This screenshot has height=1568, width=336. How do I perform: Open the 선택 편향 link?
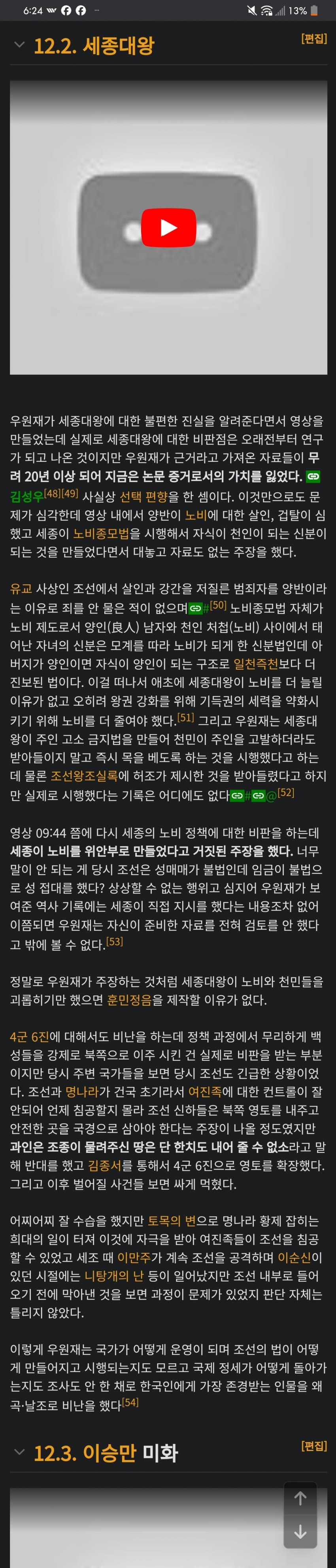click(143, 496)
